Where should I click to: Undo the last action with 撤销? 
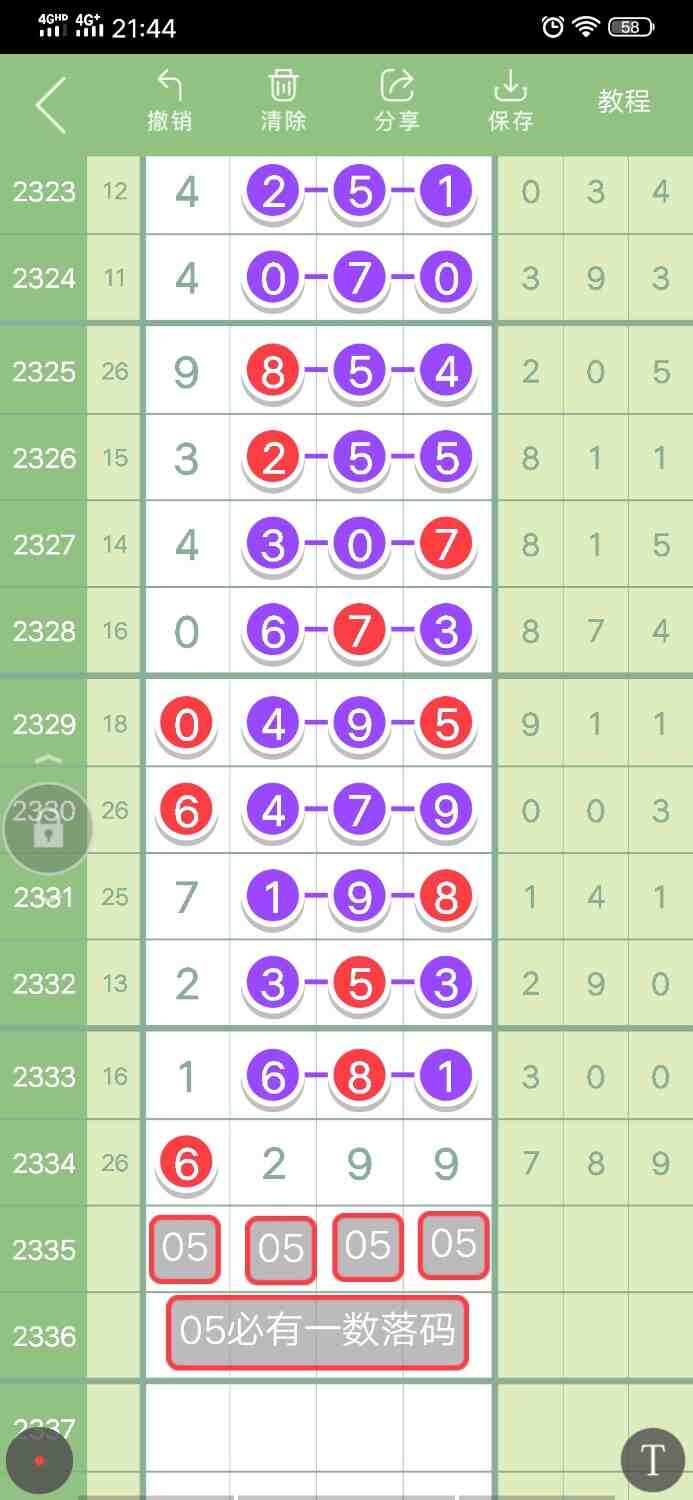pos(170,101)
